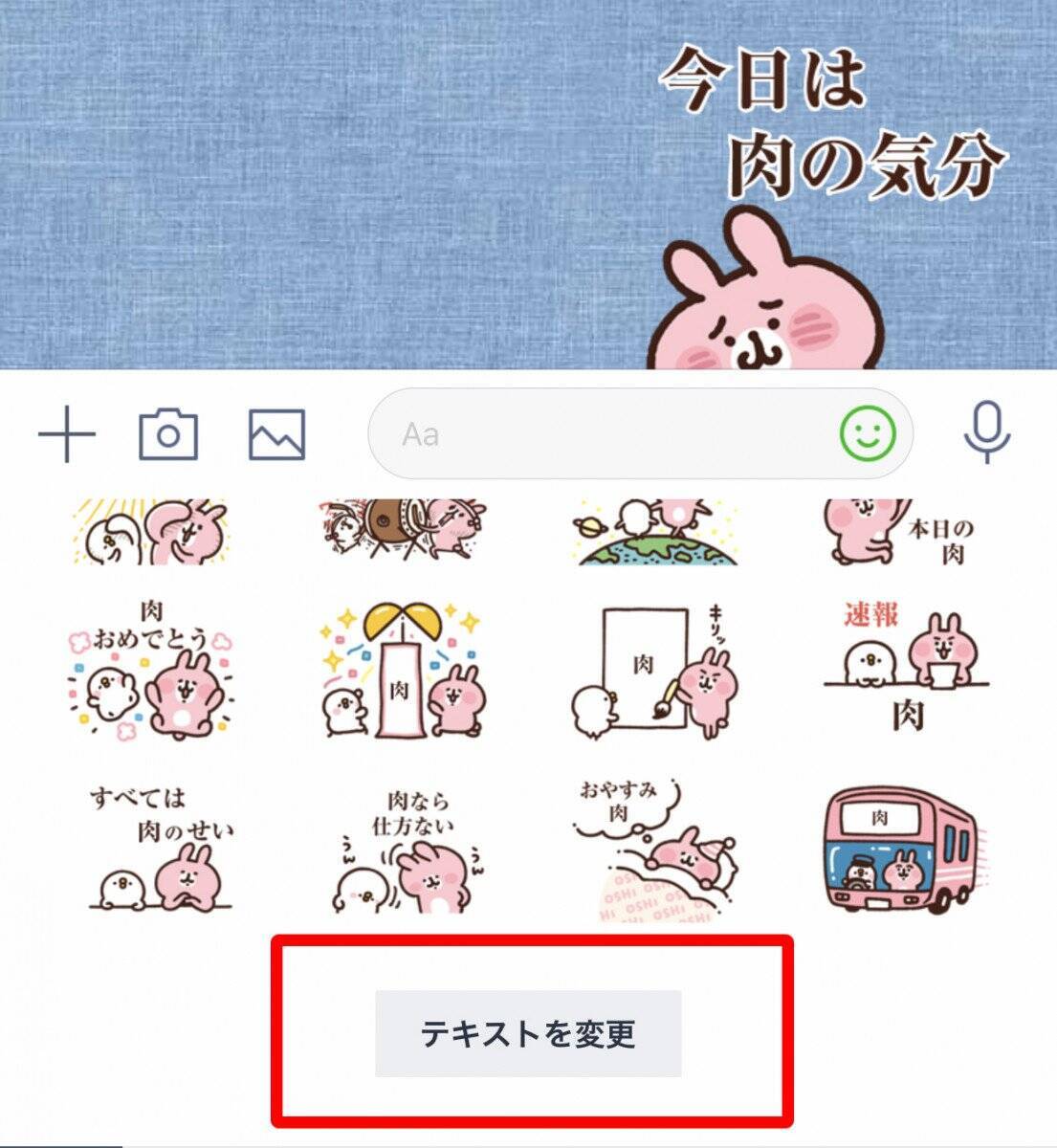Open the plus attachment menu

66,434
